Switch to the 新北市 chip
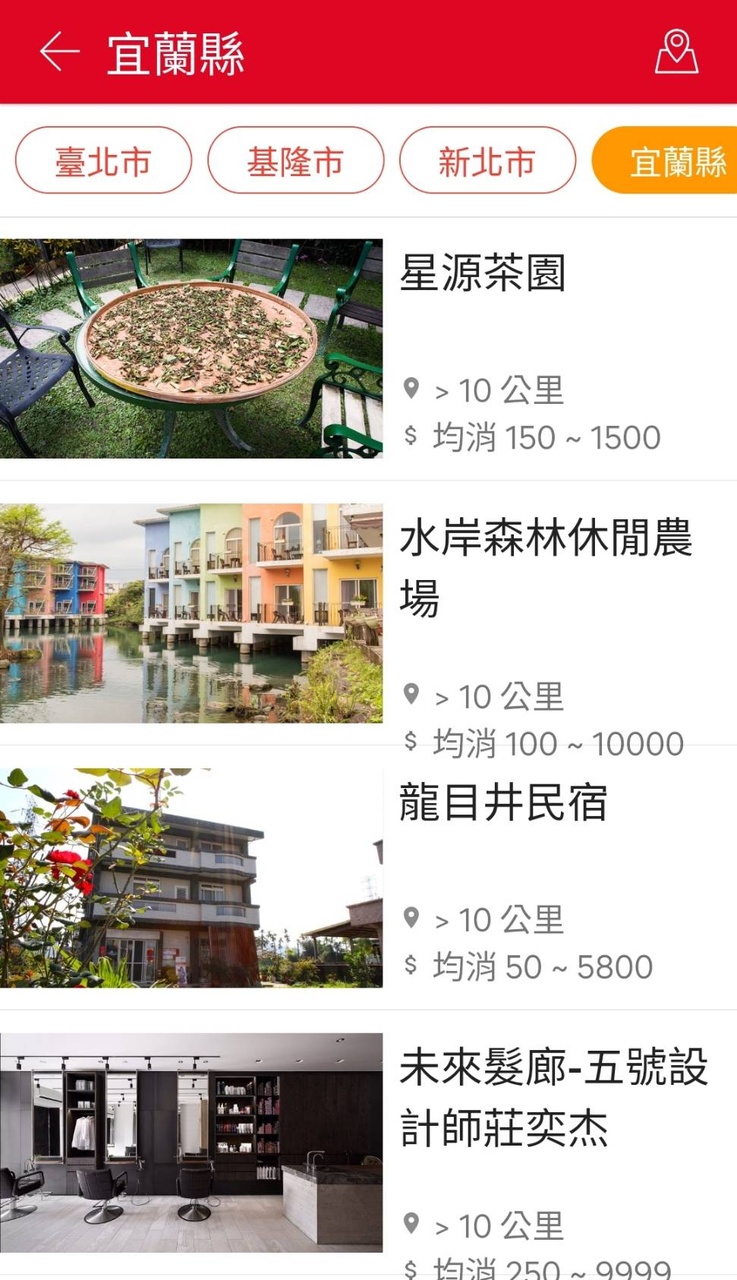737x1280 pixels. [x=487, y=161]
